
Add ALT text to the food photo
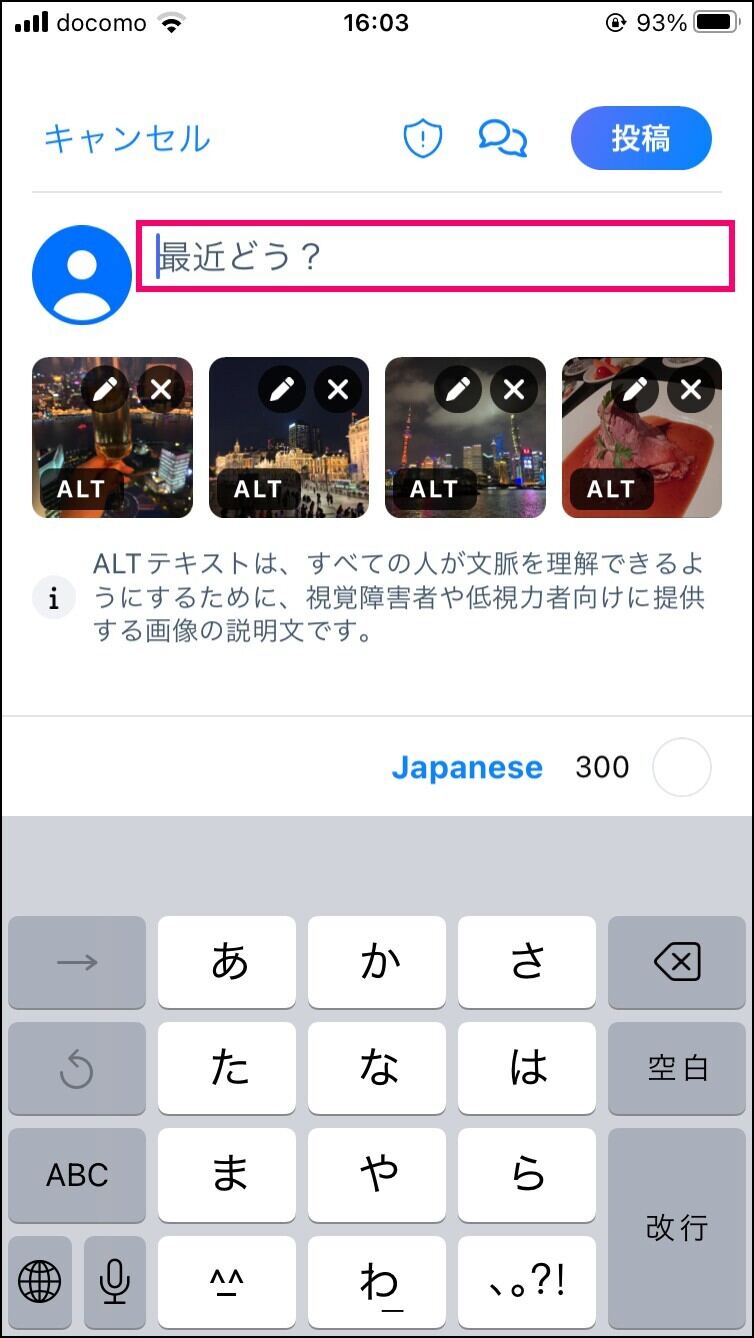(x=611, y=489)
